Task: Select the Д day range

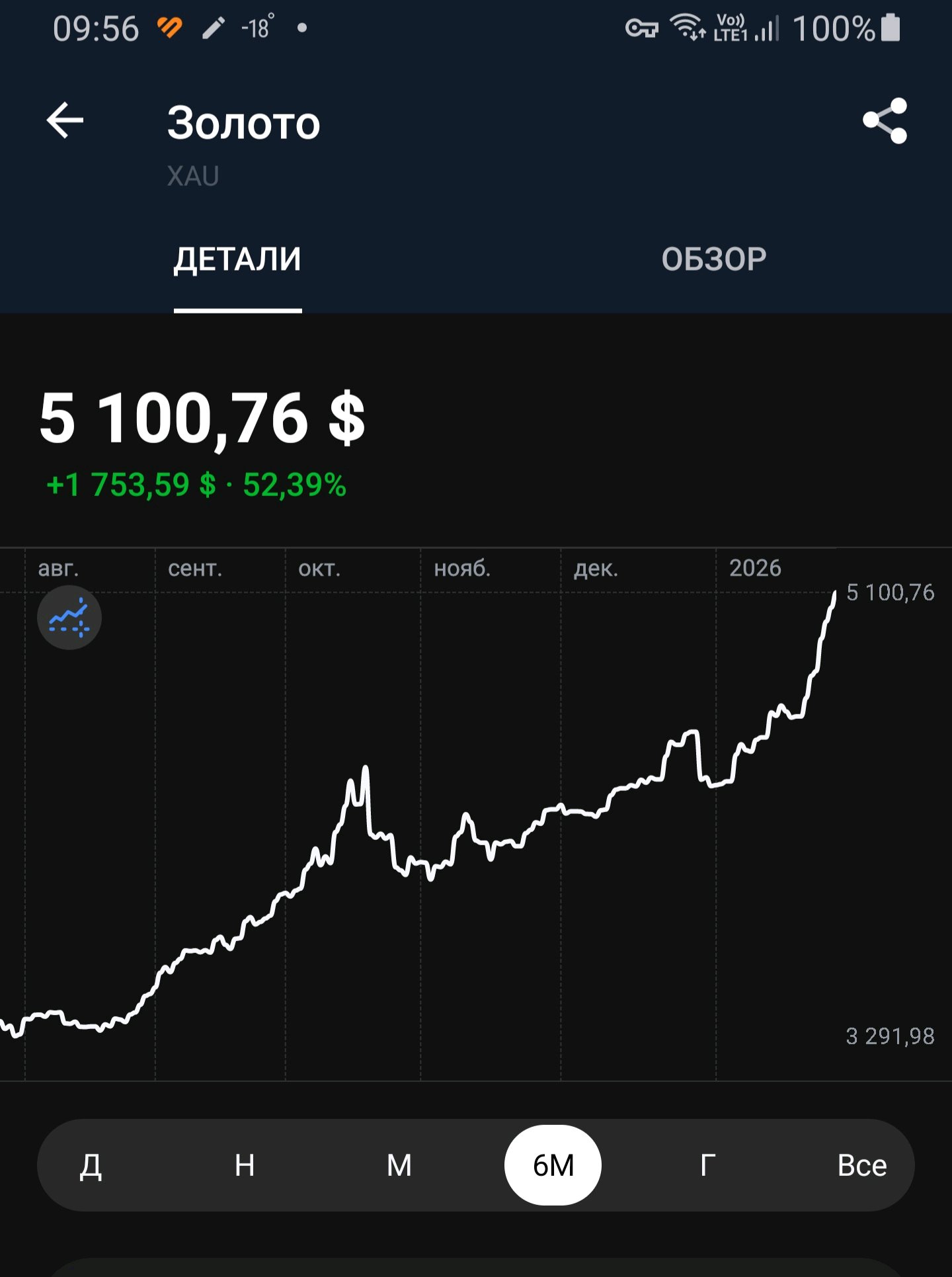Action: coord(91,1165)
